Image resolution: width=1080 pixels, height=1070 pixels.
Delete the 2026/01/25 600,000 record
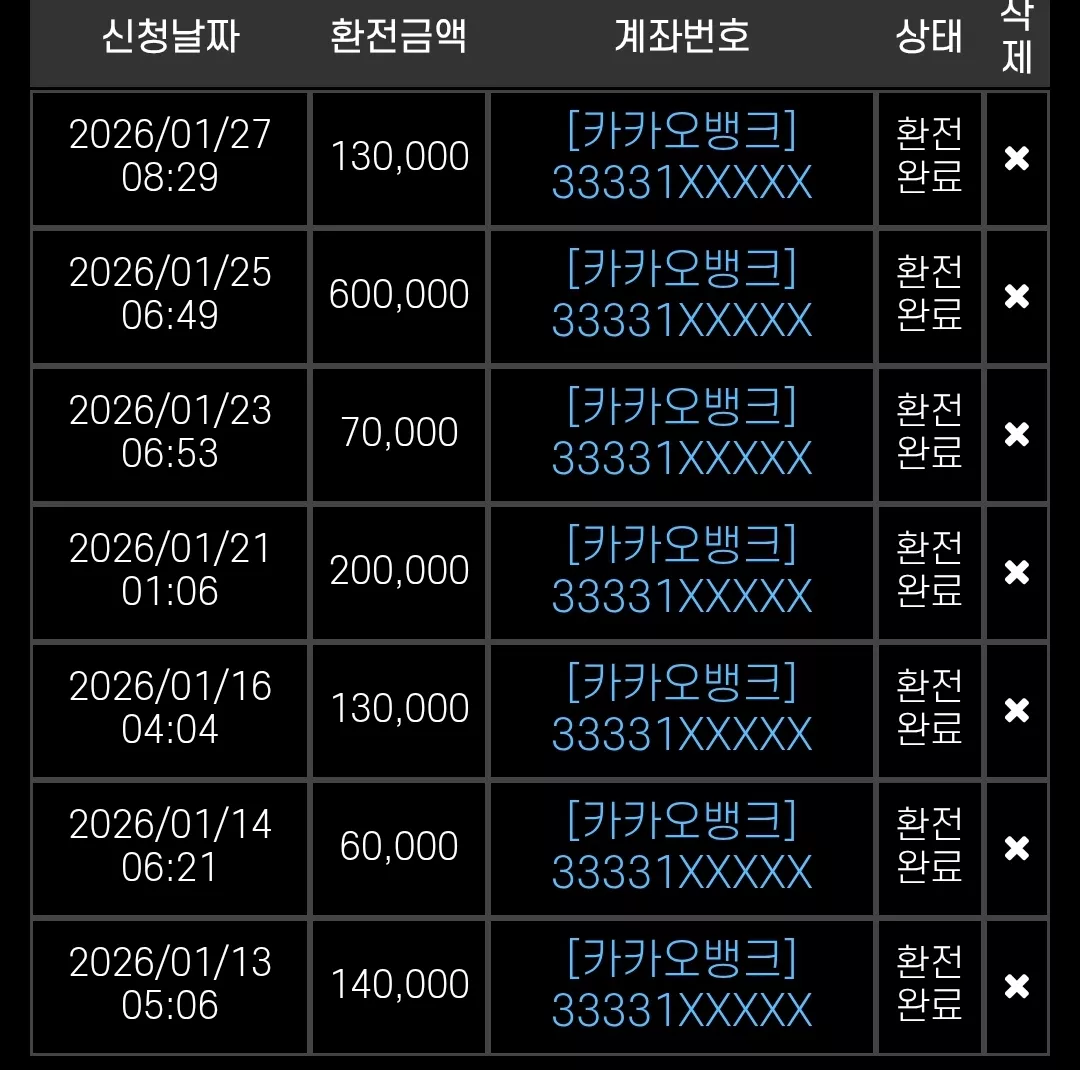tap(1017, 296)
